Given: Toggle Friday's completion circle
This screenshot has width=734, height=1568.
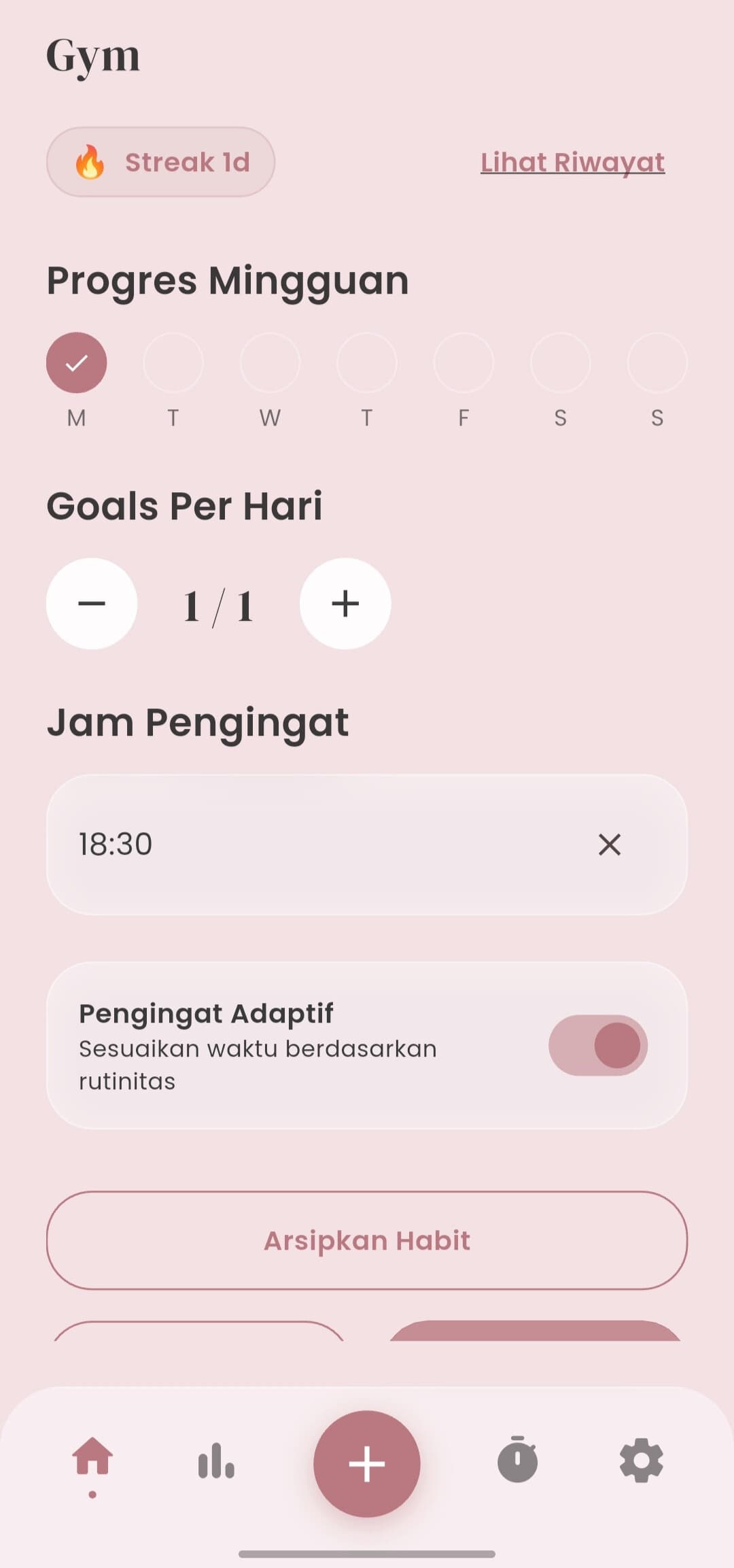Looking at the screenshot, I should (x=464, y=362).
